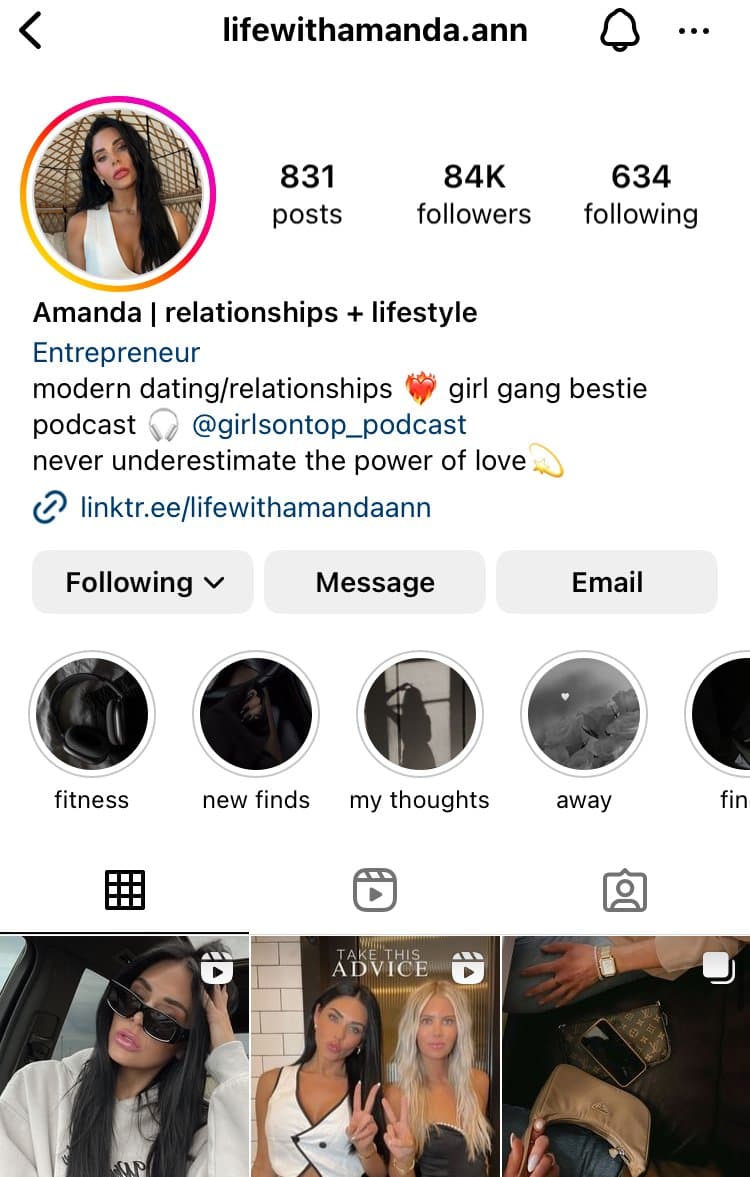The height and width of the screenshot is (1177, 750).
Task: Open the notifications bell for this profile
Action: [x=619, y=31]
